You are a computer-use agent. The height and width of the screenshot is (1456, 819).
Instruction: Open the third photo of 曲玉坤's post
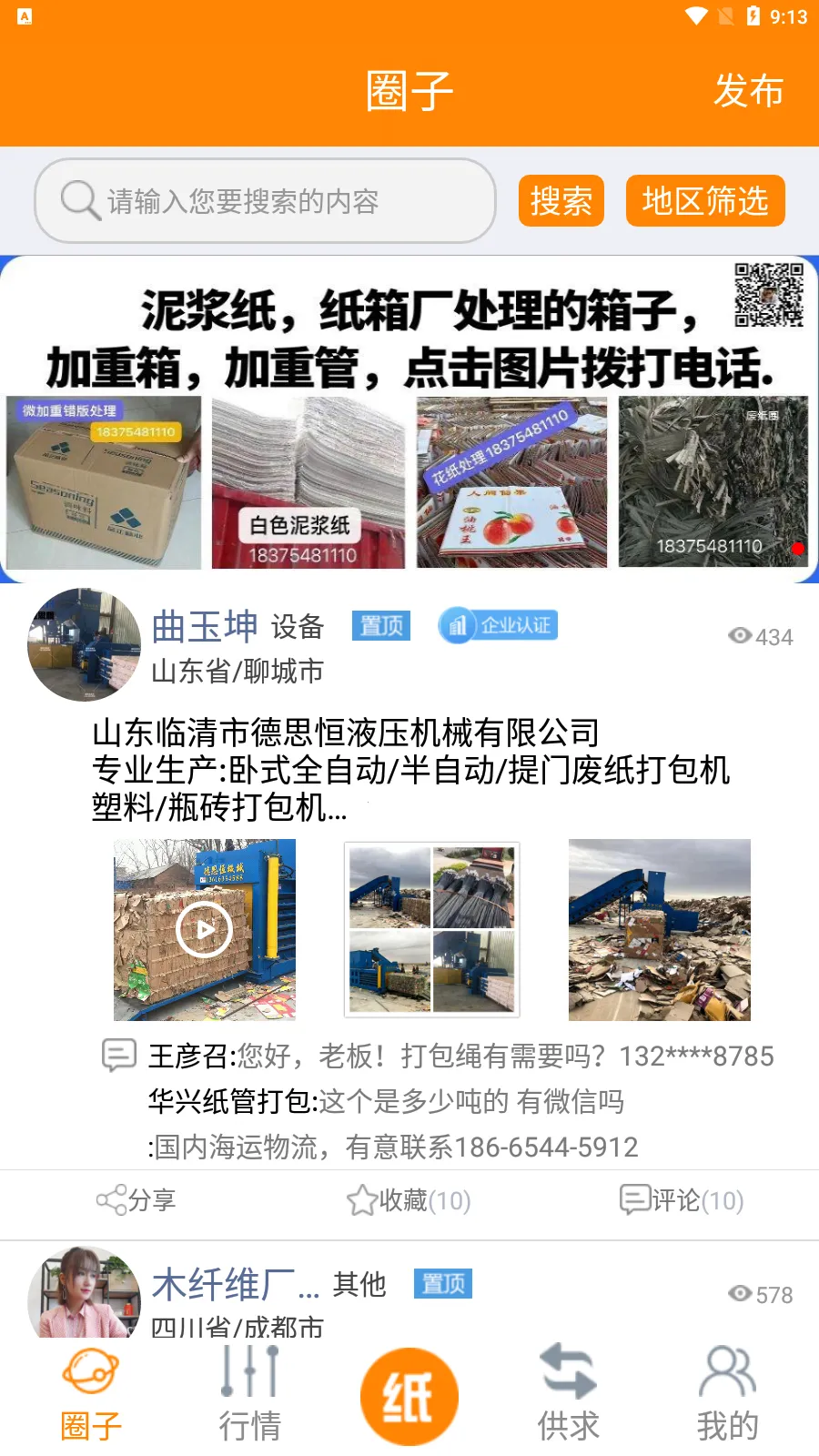[659, 929]
